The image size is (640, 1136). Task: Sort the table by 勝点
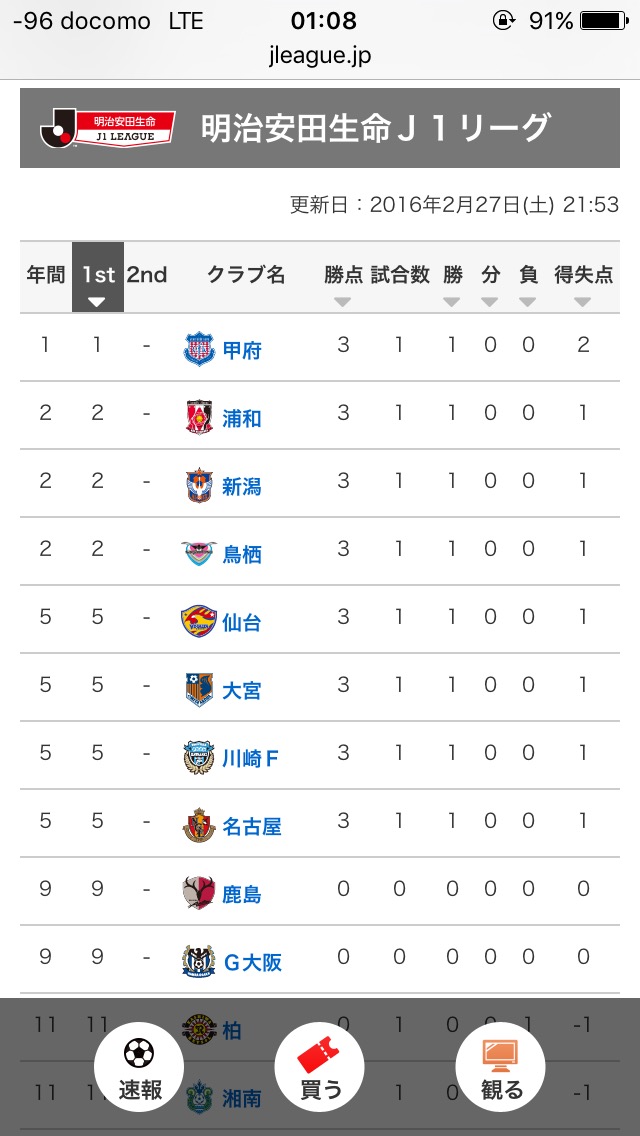point(343,285)
